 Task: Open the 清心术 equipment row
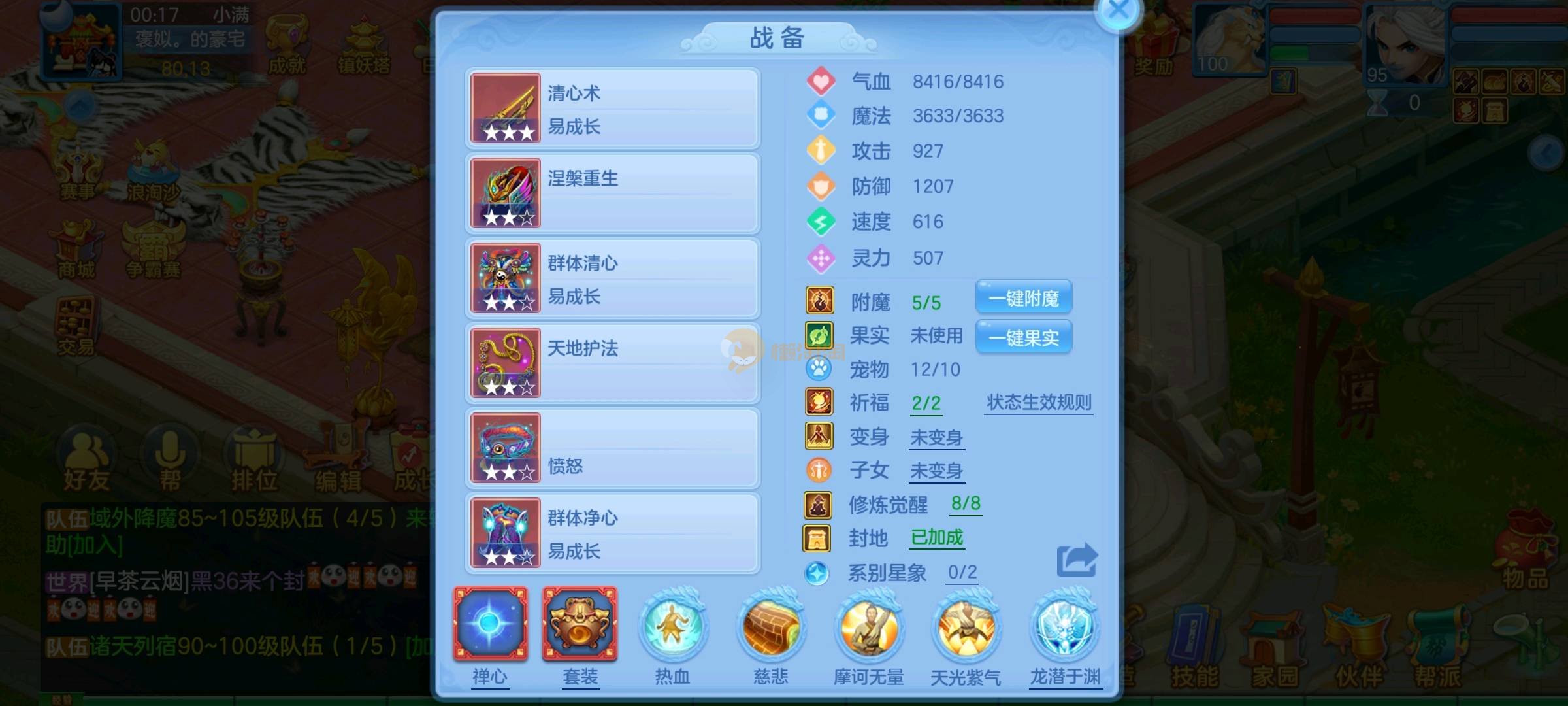[x=613, y=109]
